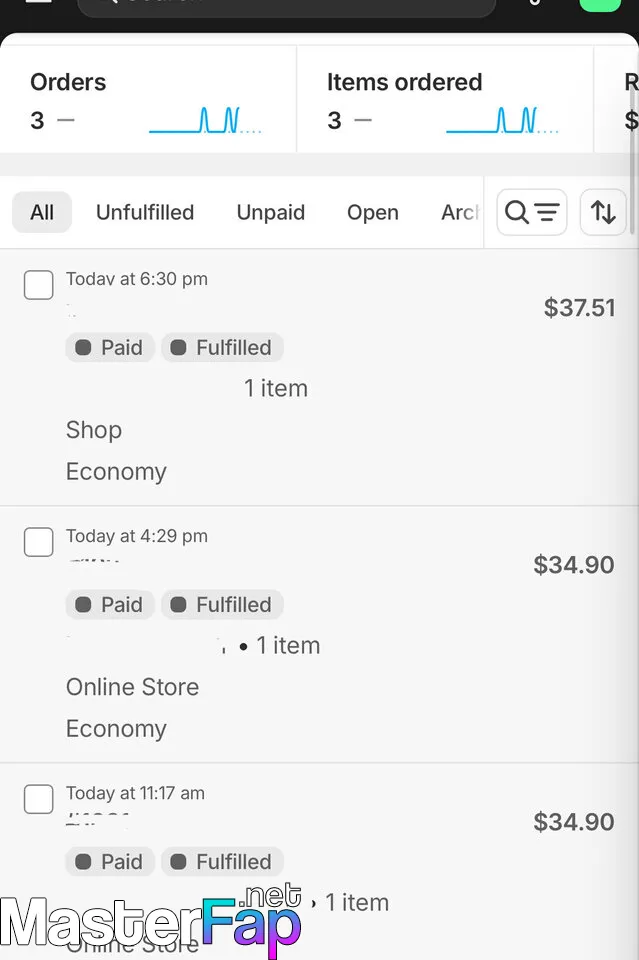The height and width of the screenshot is (960, 639).
Task: Select the Unpaid filter tab
Action: 270,212
